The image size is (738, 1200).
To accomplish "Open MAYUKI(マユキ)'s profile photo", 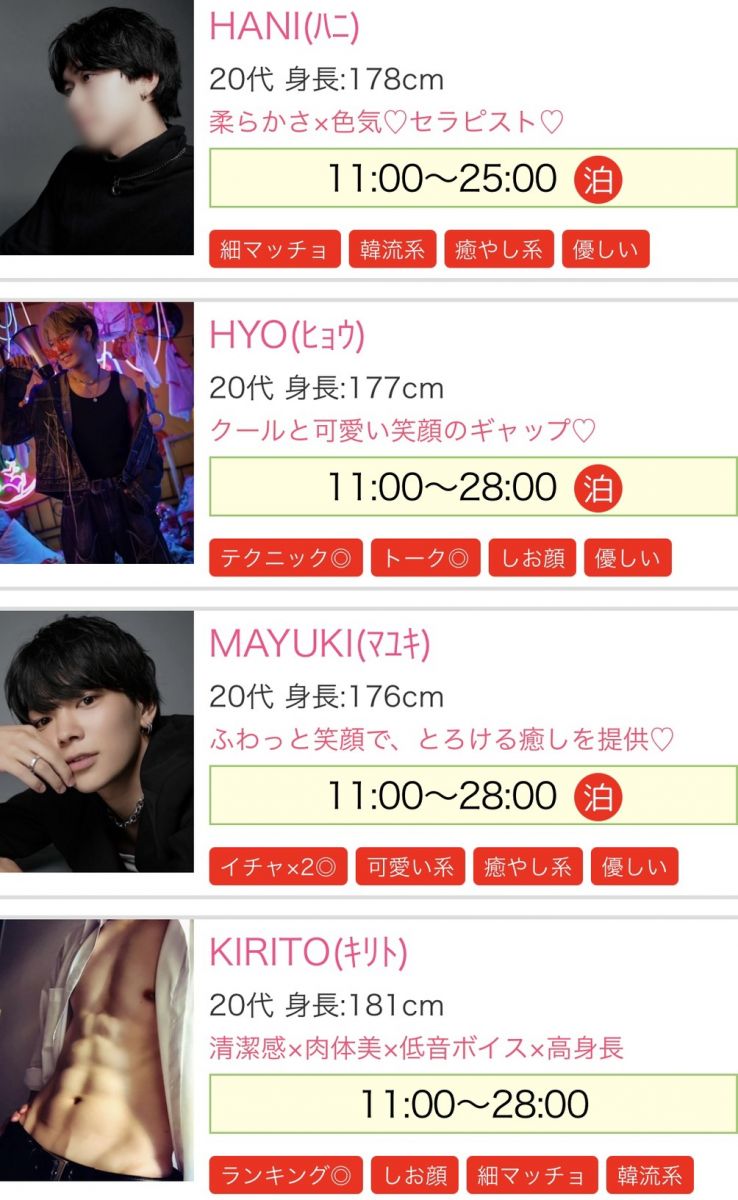I will pyautogui.click(x=96, y=742).
